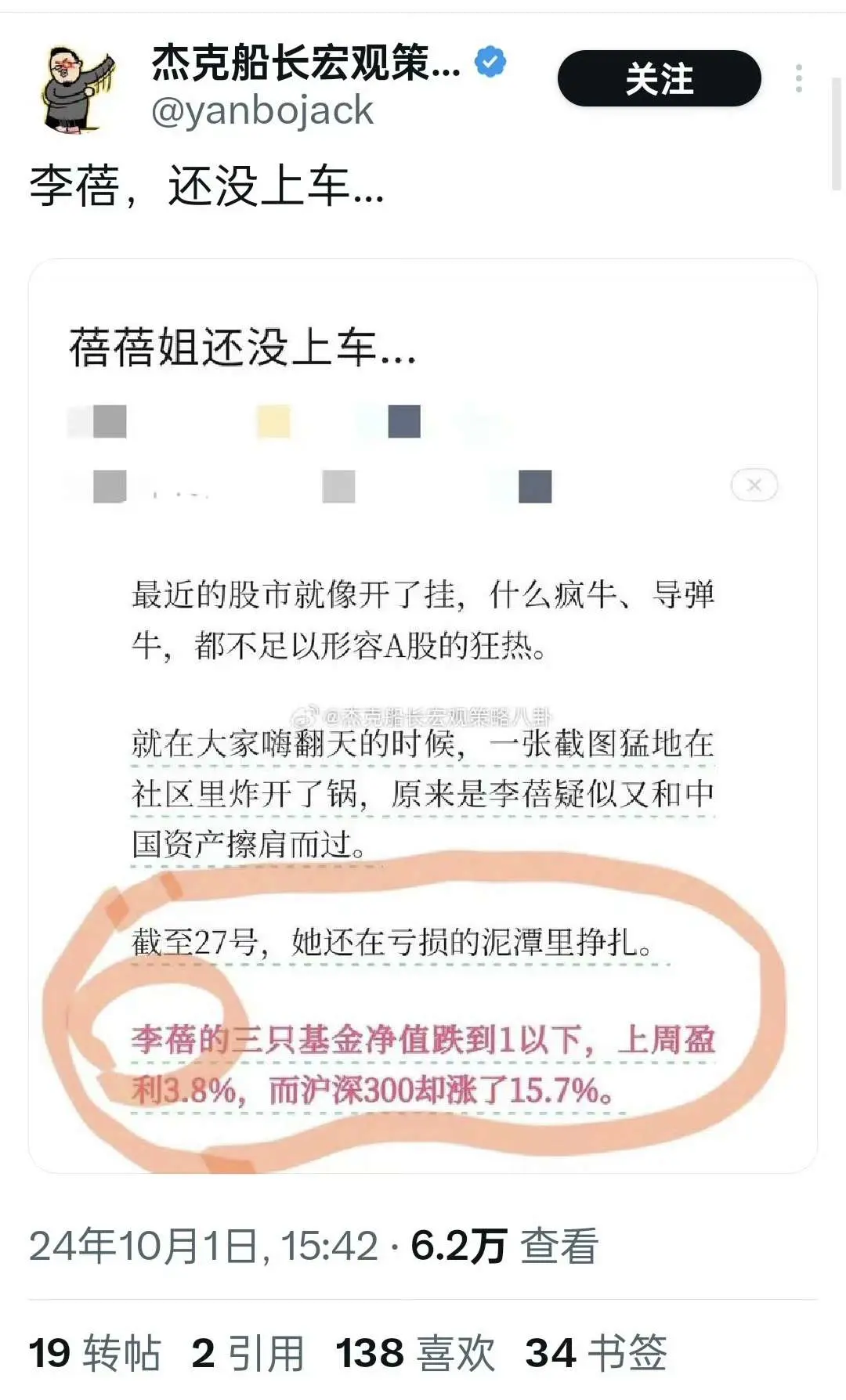846x1400 pixels.
Task: Enlarge the attached 蓓蓓姐还没上车 image
Action: [x=423, y=715]
